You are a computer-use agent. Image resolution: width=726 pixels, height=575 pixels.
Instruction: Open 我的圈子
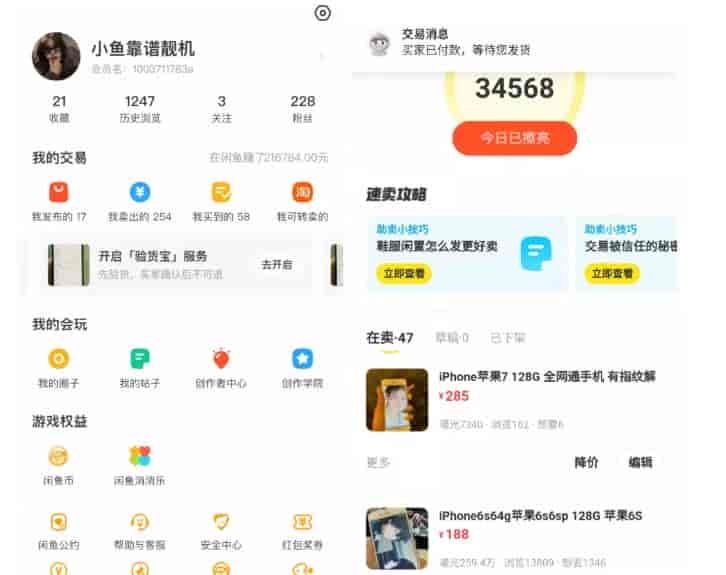(59, 367)
